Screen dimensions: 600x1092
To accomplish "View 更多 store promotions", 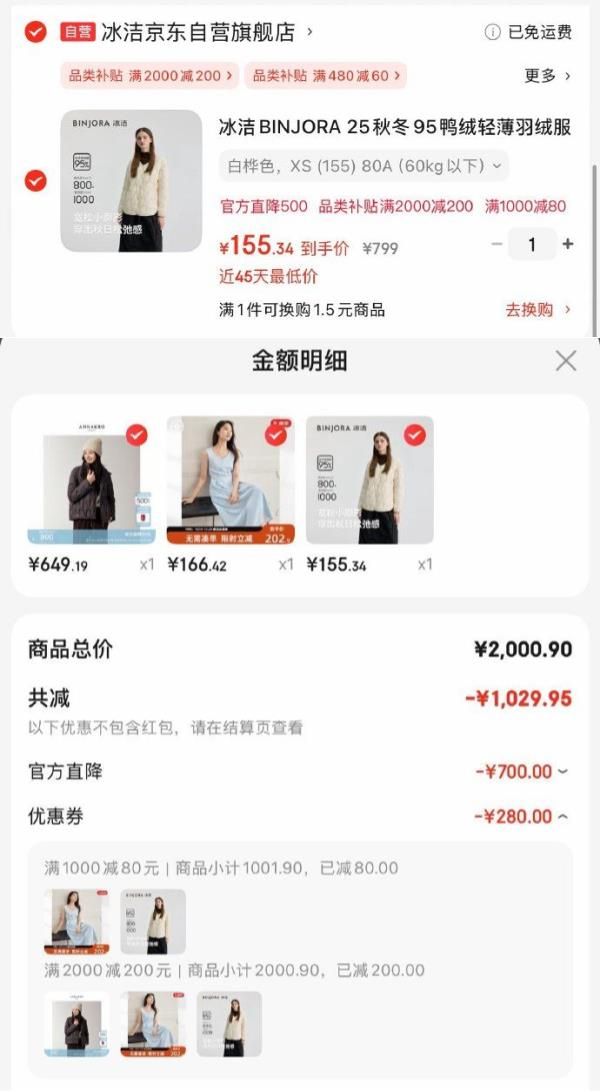I will pos(548,76).
